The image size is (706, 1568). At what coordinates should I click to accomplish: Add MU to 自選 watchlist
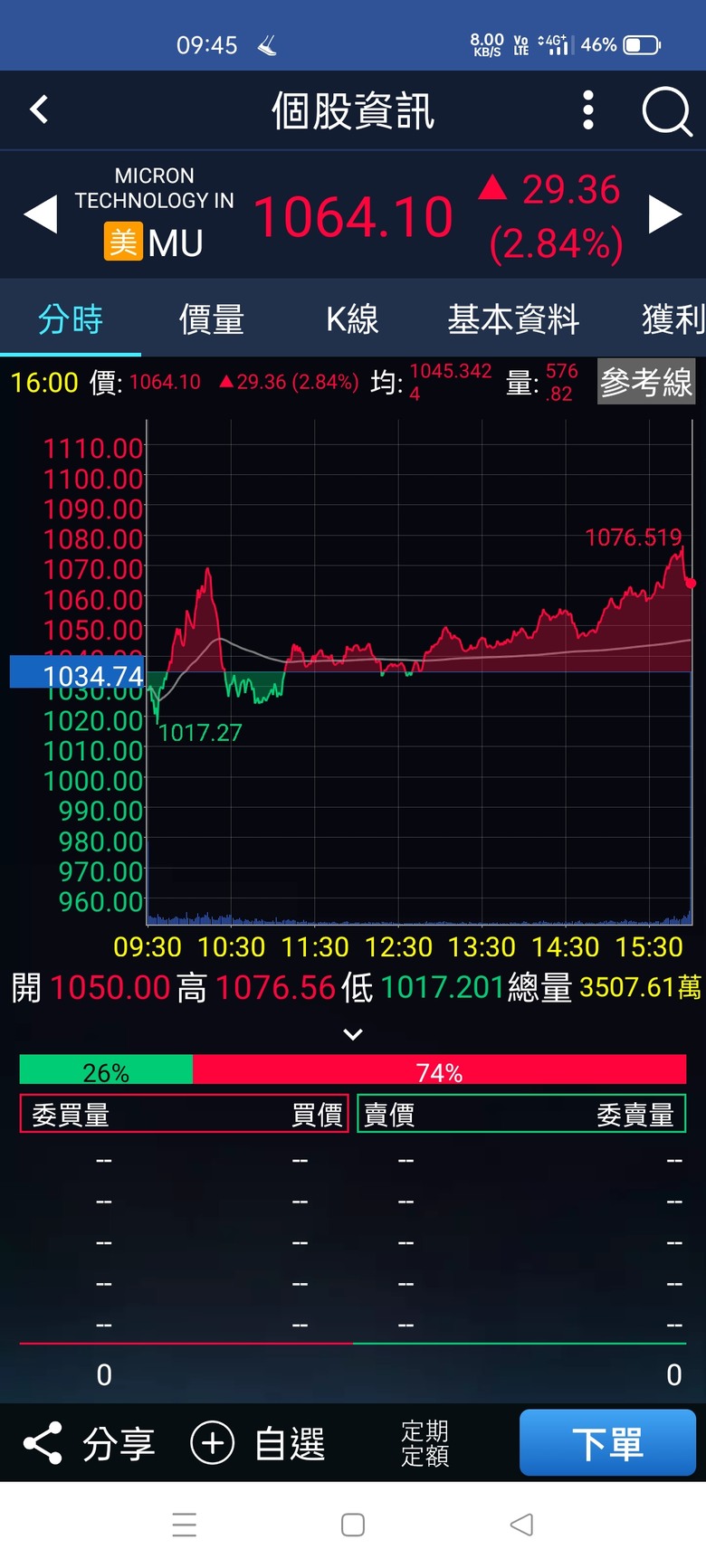(258, 1443)
